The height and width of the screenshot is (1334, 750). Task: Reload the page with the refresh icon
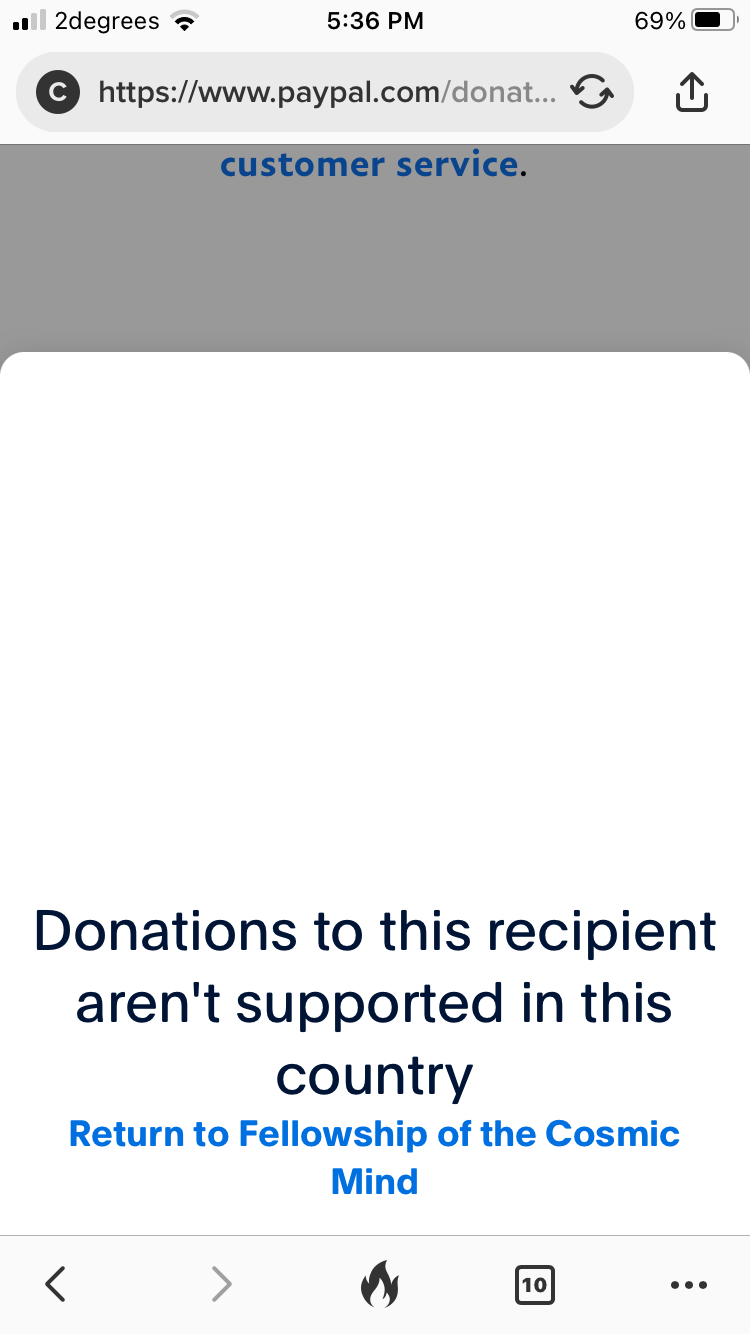pos(591,93)
